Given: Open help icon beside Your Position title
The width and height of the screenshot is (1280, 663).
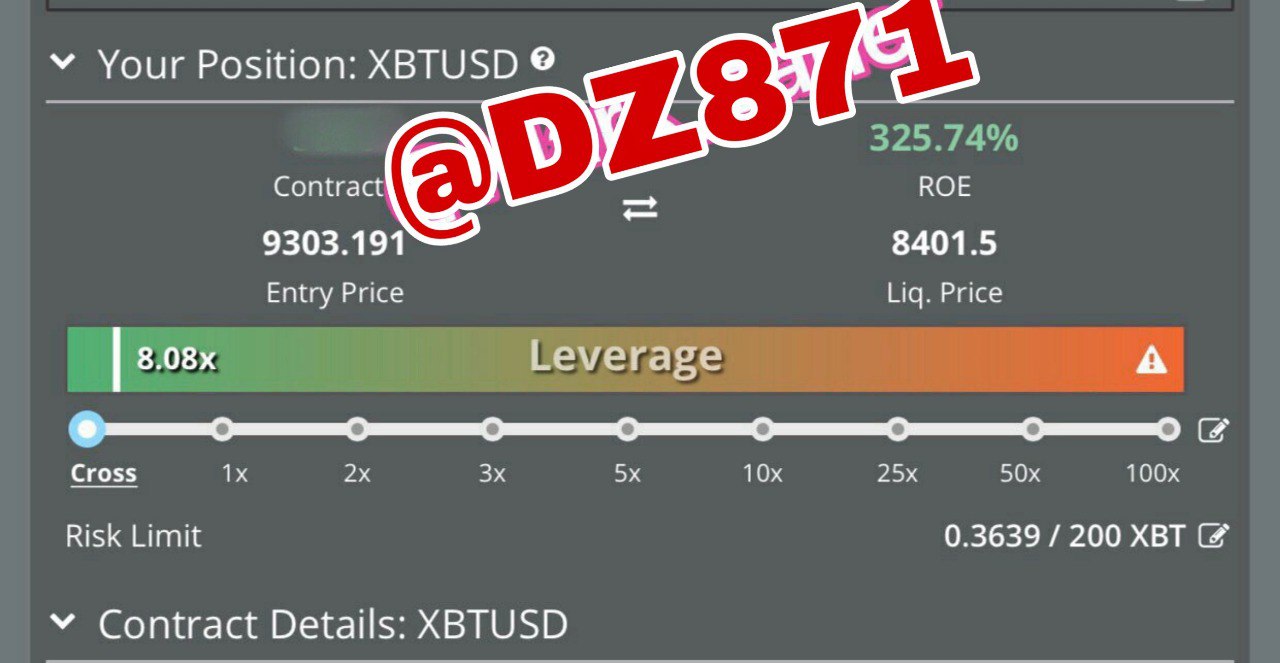Looking at the screenshot, I should click(543, 59).
